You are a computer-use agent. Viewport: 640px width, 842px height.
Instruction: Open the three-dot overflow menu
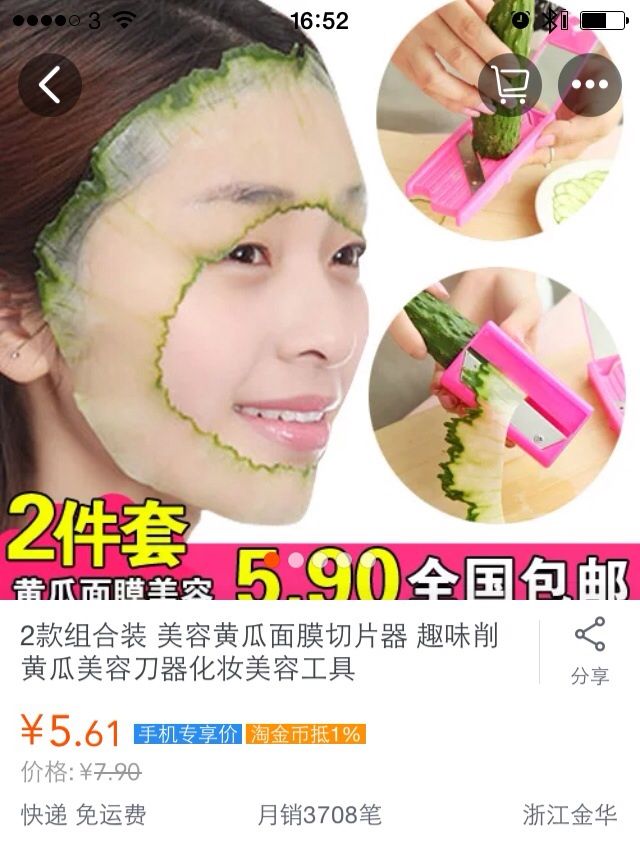pyautogui.click(x=589, y=85)
